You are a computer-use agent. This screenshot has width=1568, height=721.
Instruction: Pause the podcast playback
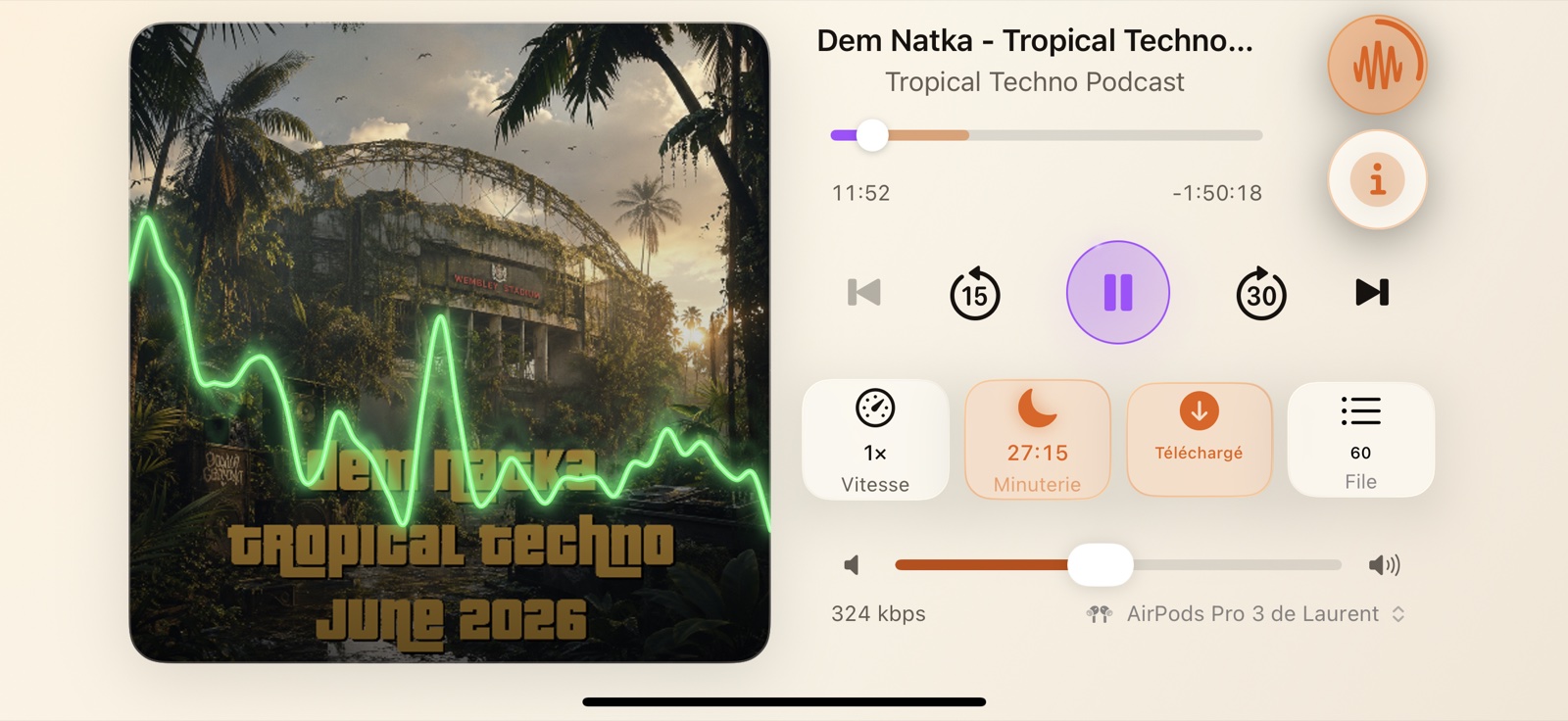pos(1117,292)
